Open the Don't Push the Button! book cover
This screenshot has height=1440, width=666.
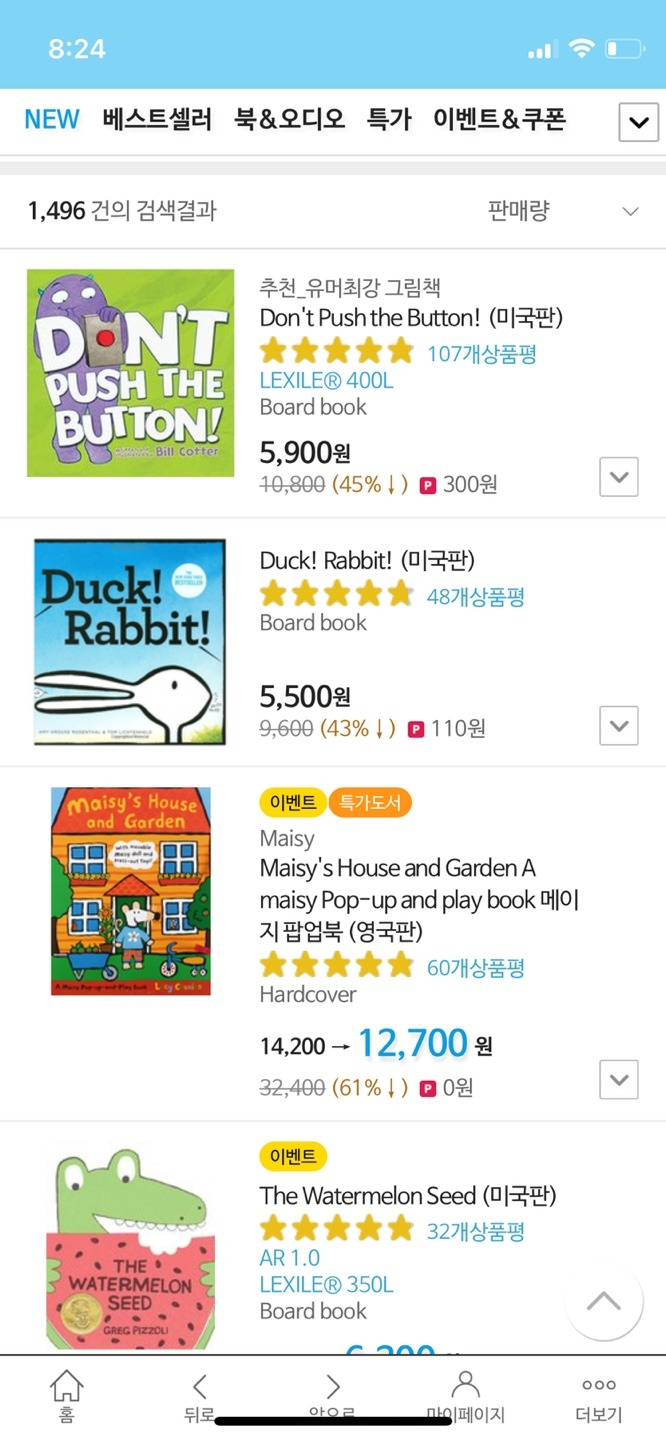pos(130,372)
